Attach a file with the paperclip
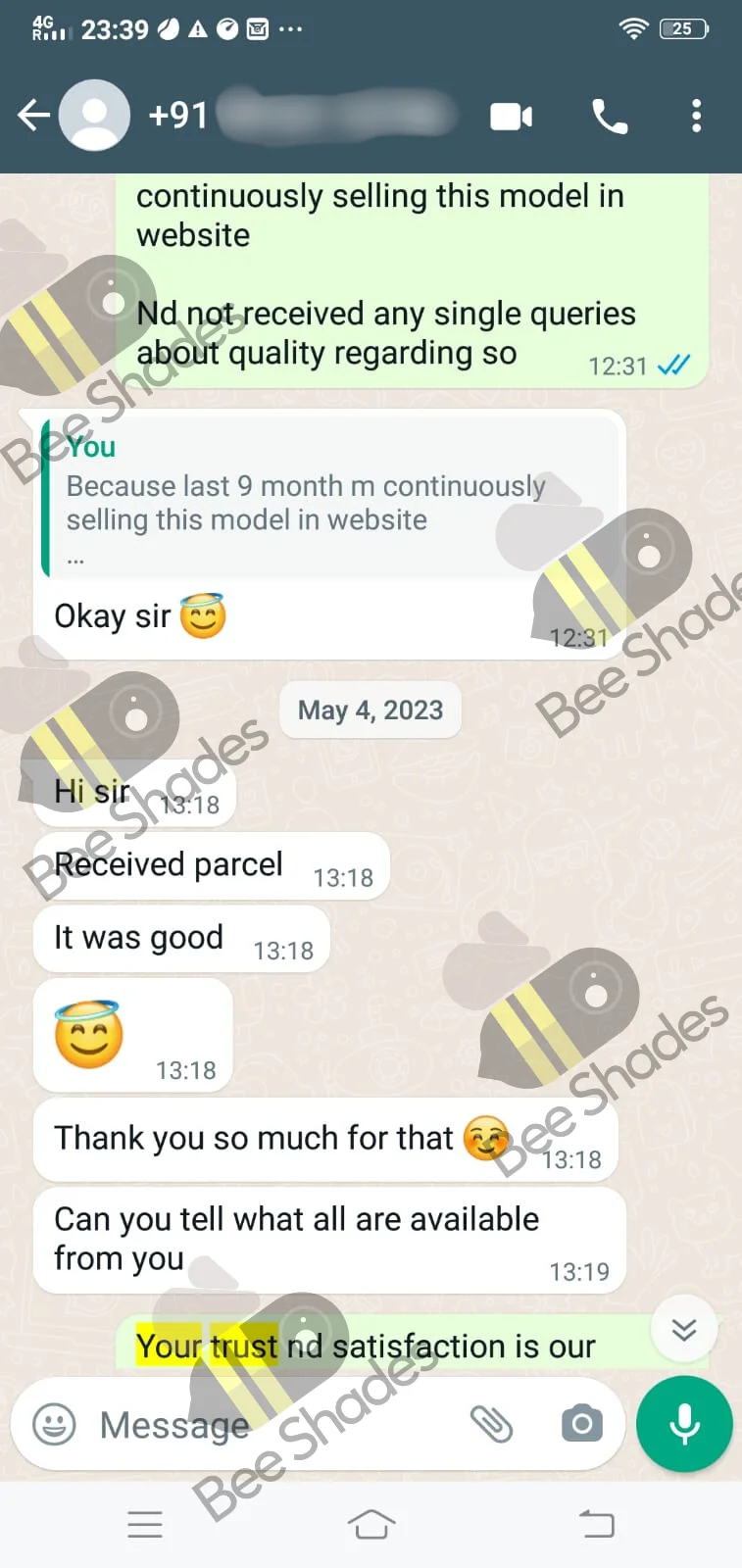 [x=491, y=1424]
